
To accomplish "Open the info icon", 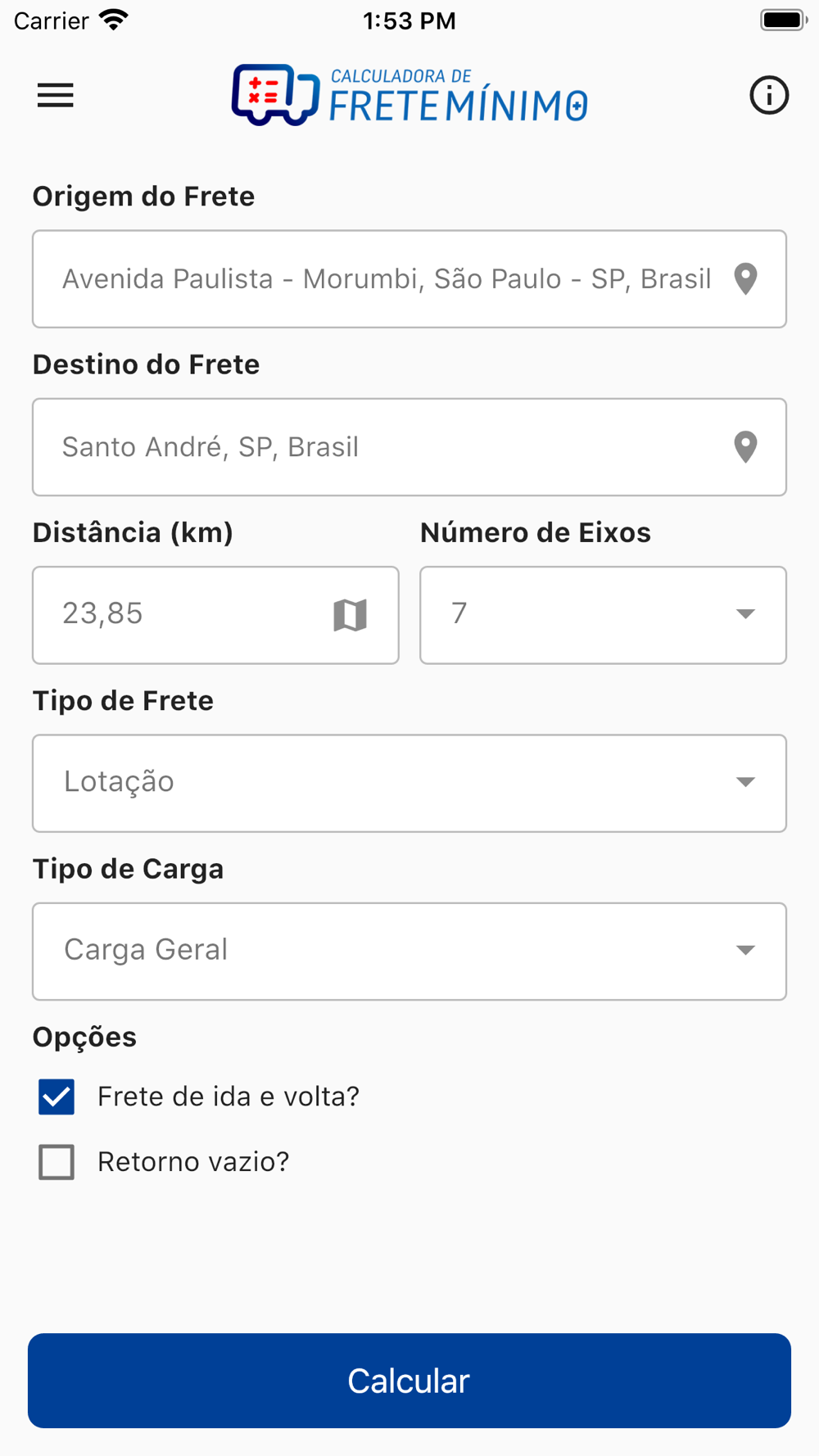I will [x=769, y=95].
